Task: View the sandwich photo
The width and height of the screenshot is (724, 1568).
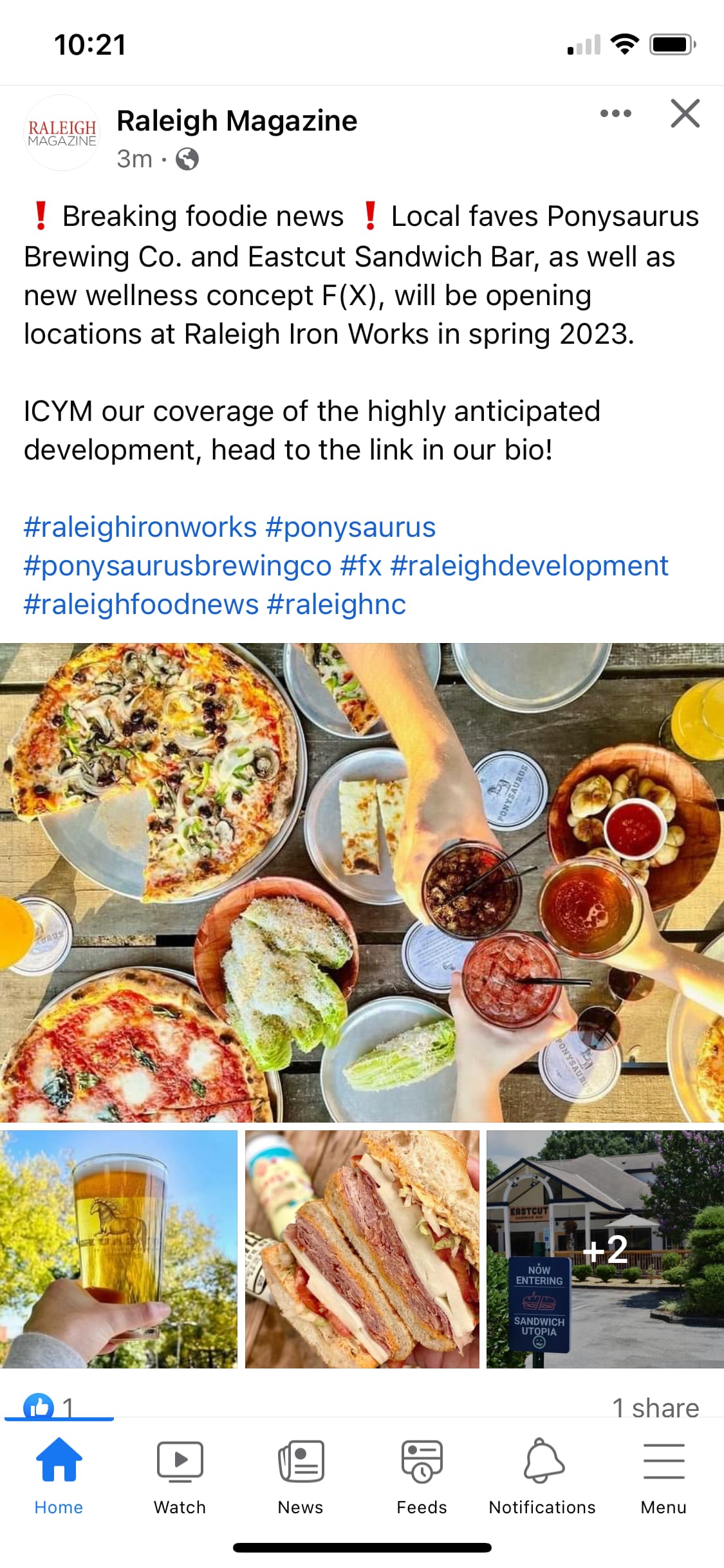Action: coord(362,1249)
